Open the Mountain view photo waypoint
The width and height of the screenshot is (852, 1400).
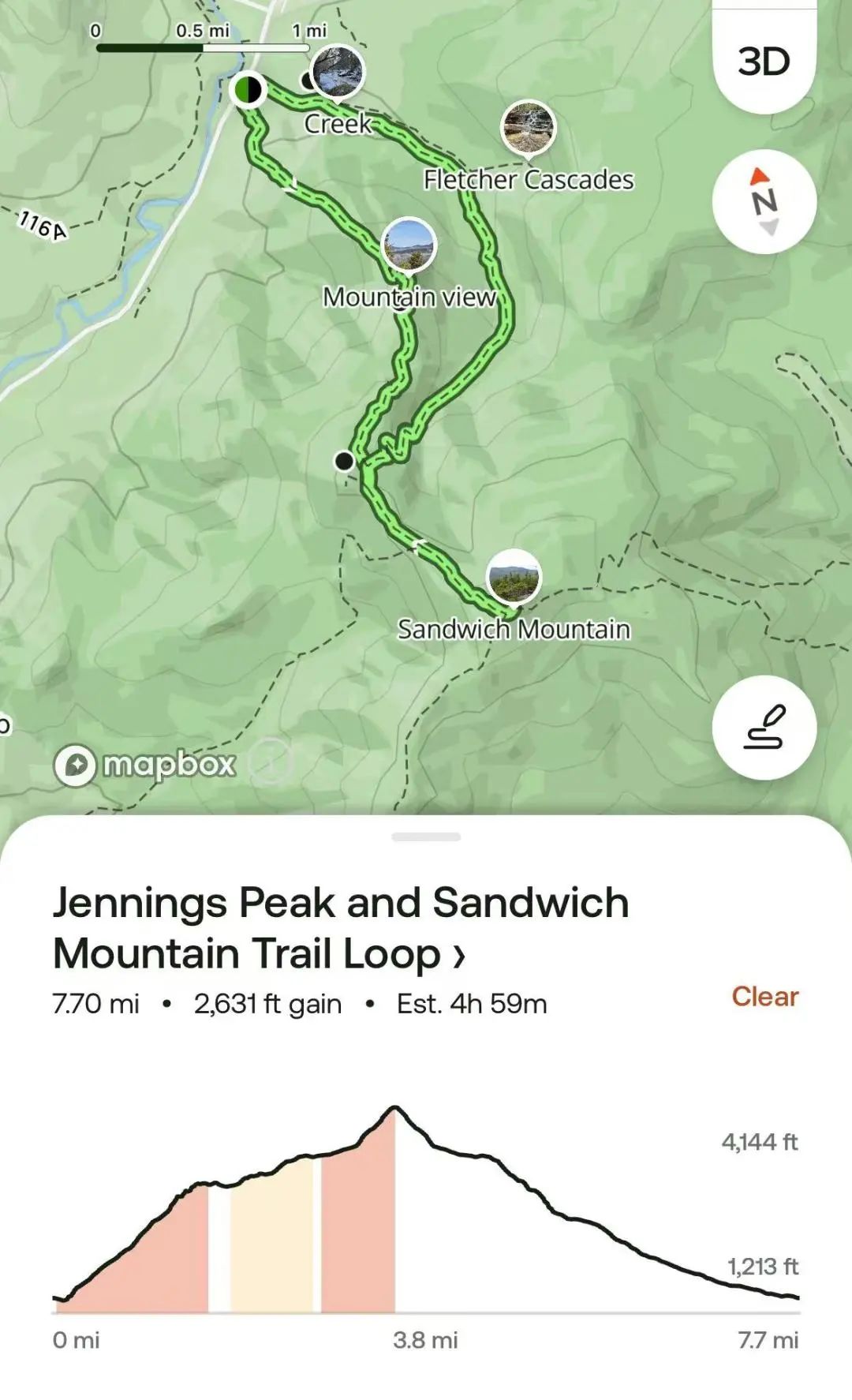(409, 245)
